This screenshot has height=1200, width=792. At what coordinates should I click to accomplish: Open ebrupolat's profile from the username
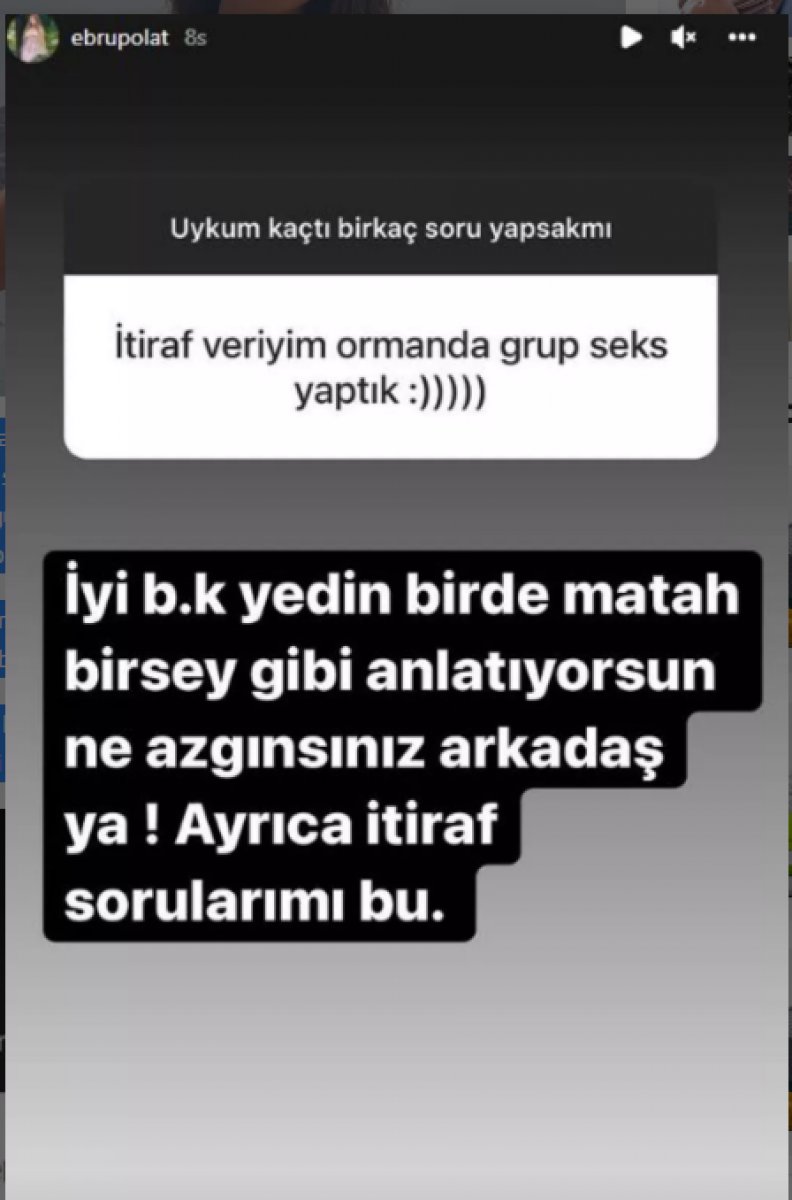[119, 39]
